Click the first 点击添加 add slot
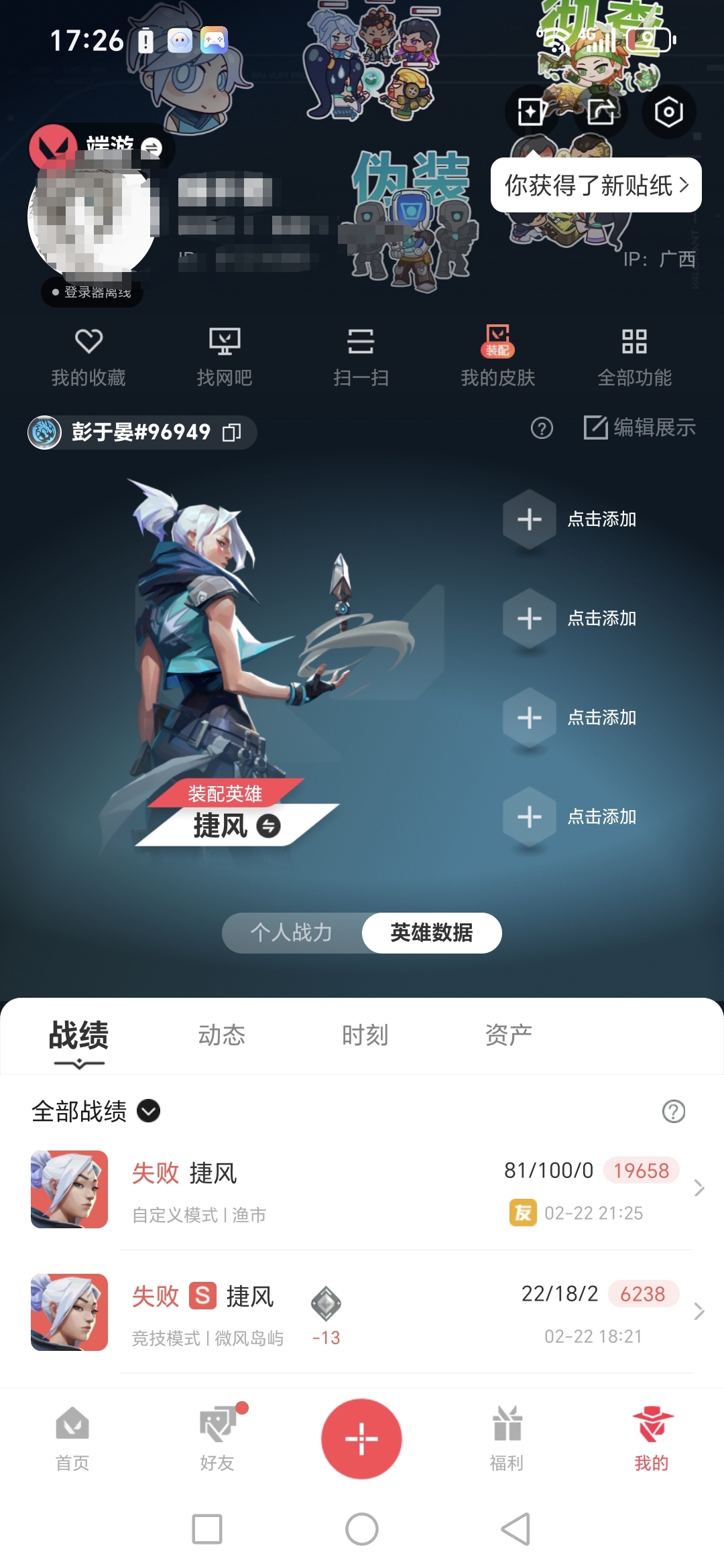Image resolution: width=724 pixels, height=1568 pixels. (x=529, y=519)
